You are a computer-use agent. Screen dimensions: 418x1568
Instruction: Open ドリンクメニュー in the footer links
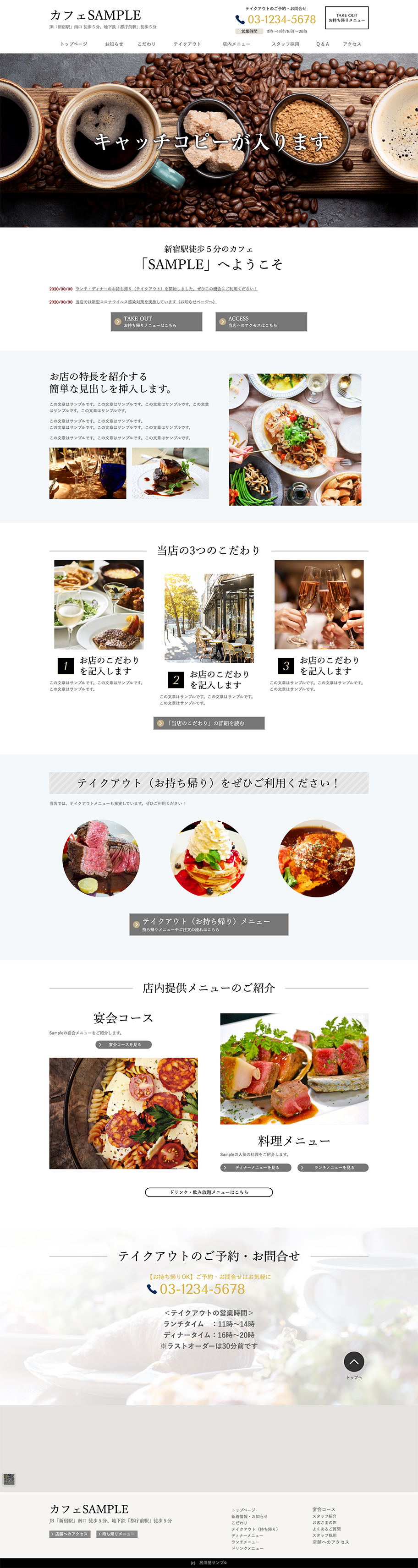coord(247,1548)
